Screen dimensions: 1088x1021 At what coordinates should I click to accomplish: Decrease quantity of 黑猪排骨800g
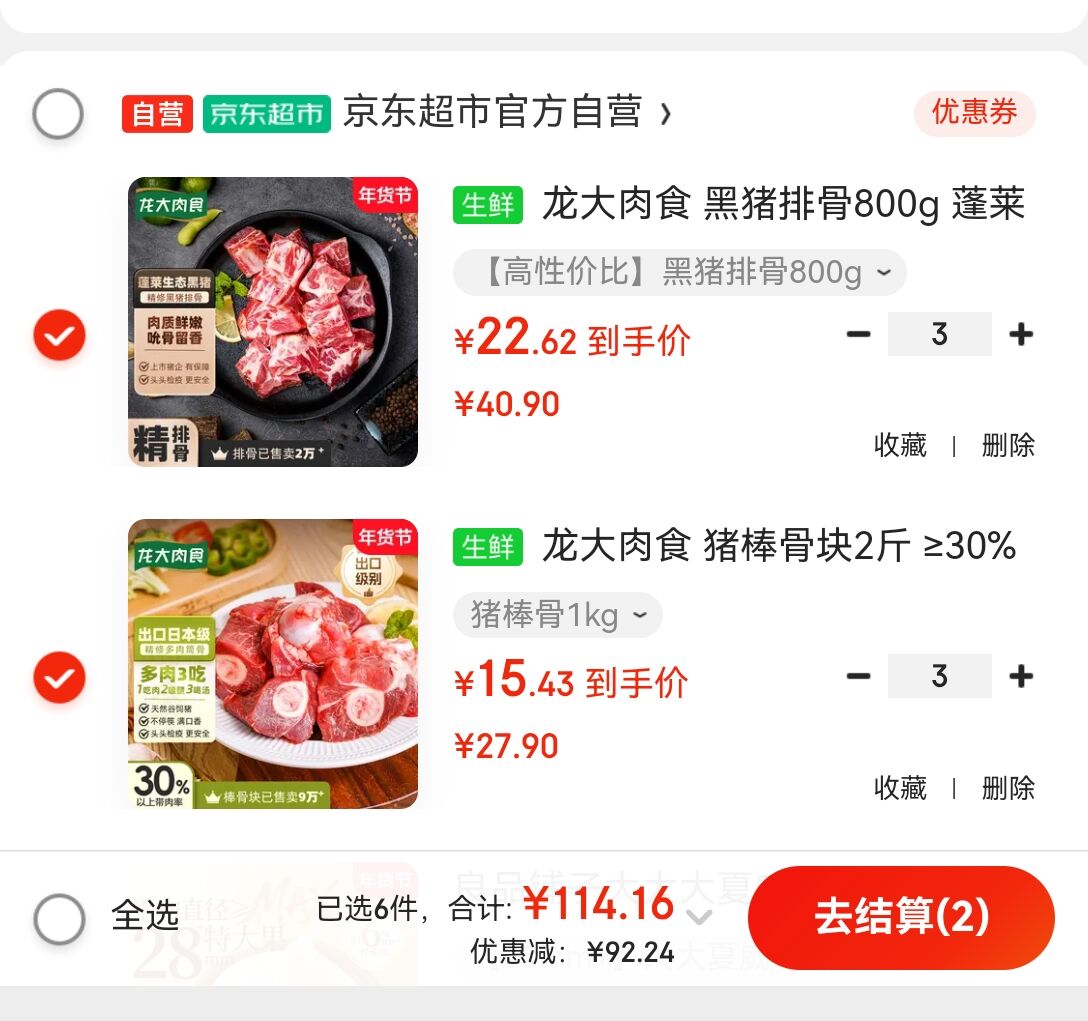858,334
